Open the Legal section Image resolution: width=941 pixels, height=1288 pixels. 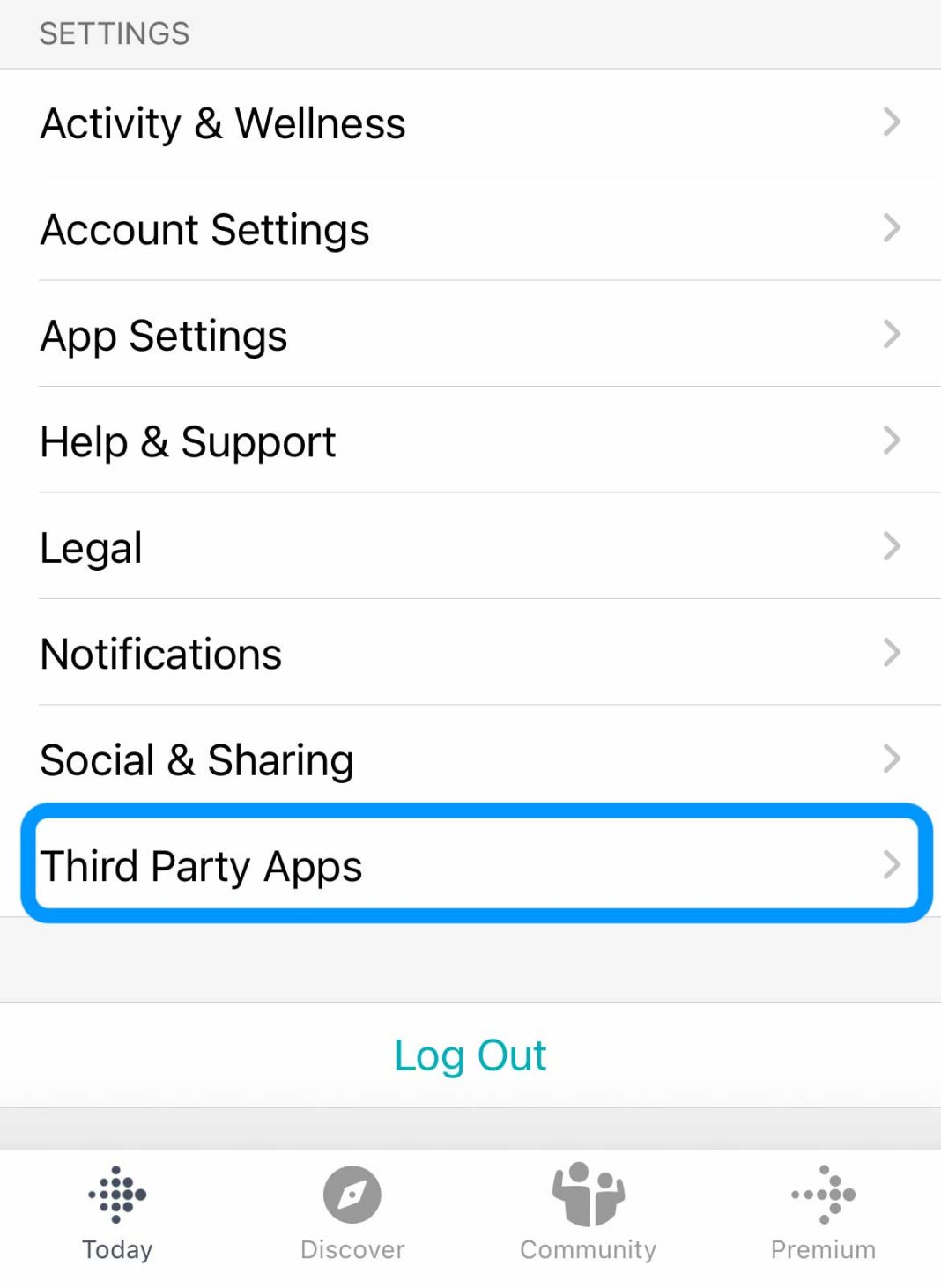[92, 547]
